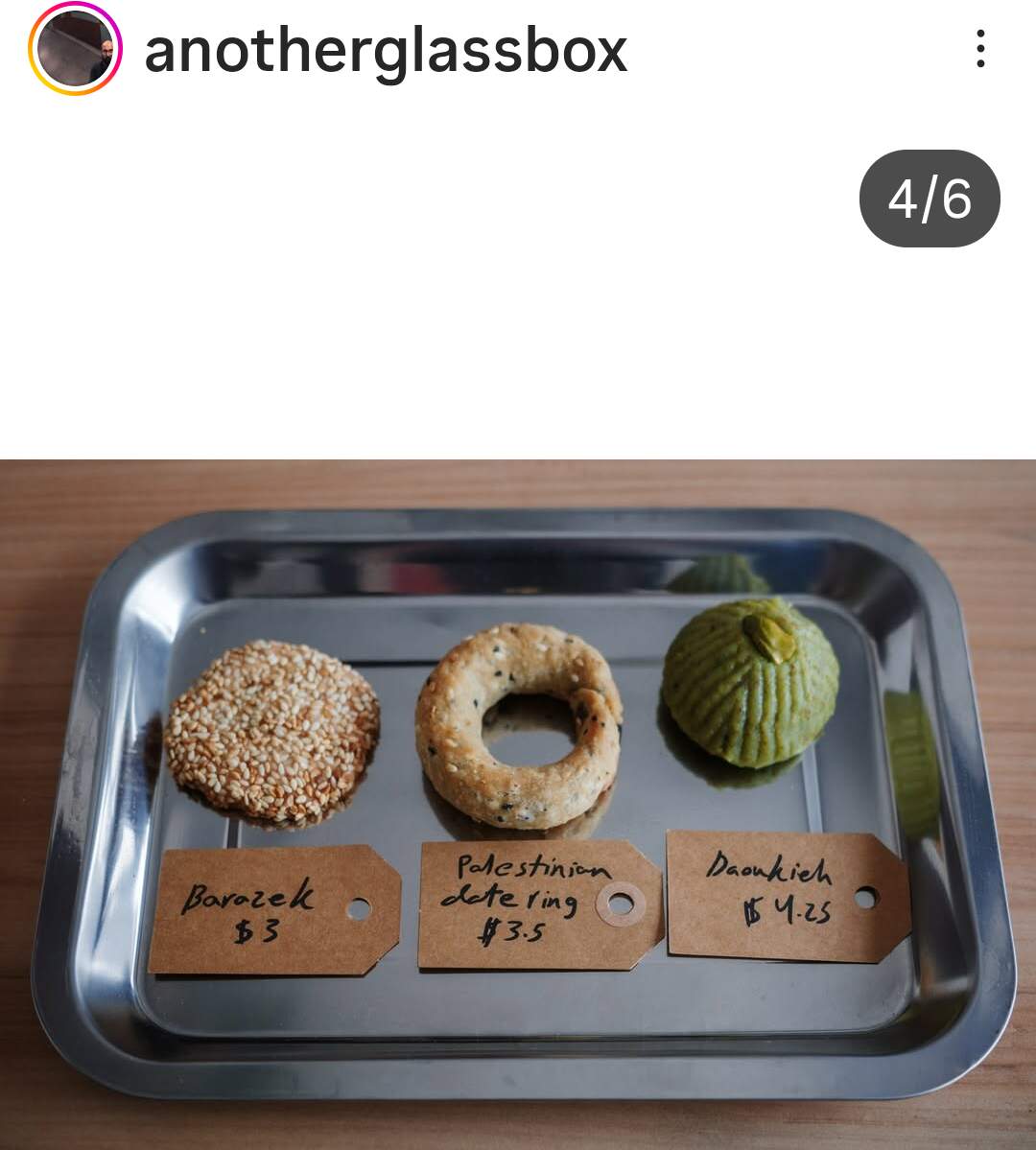Open the anotherglassbox profile via username
This screenshot has width=1036, height=1150.
[x=385, y=51]
